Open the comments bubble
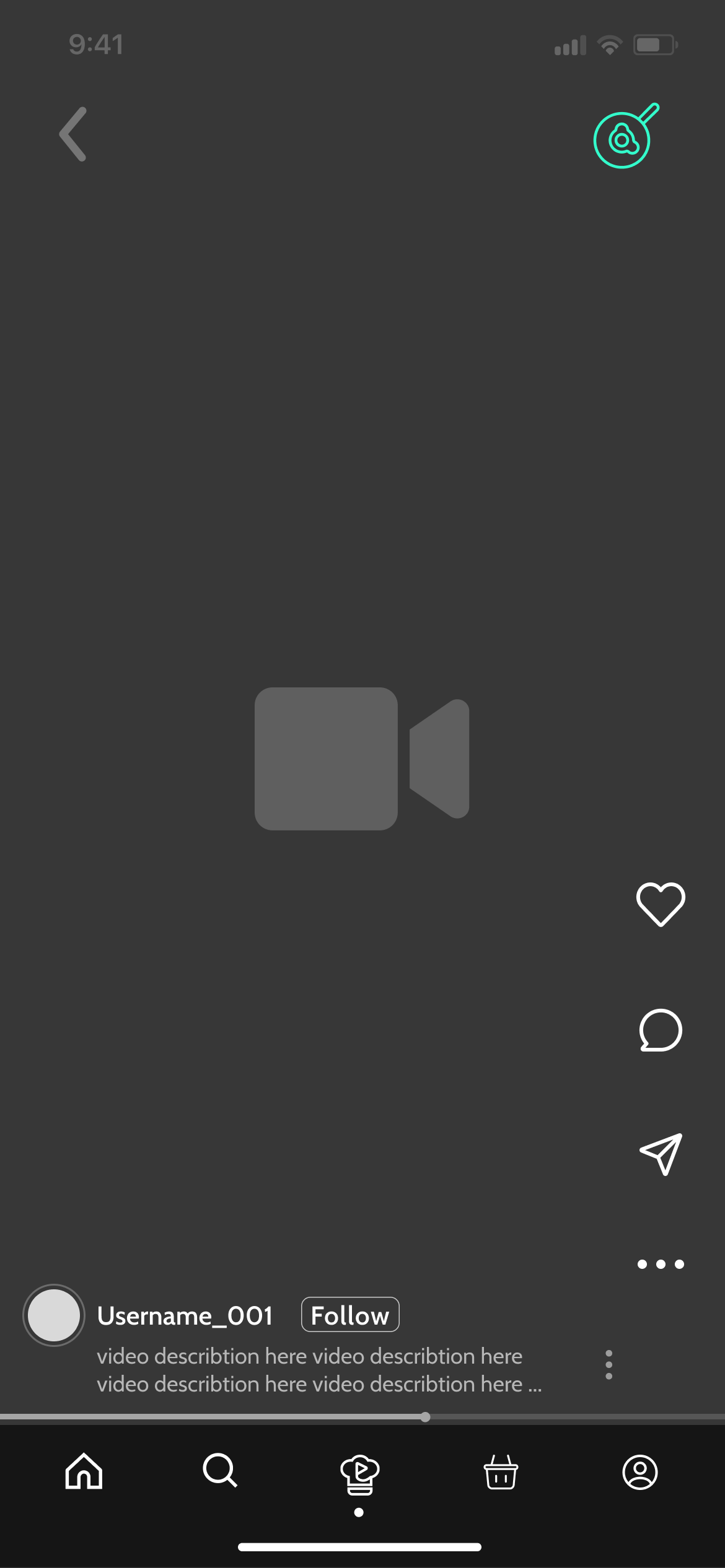Image resolution: width=725 pixels, height=1568 pixels. point(661,1030)
